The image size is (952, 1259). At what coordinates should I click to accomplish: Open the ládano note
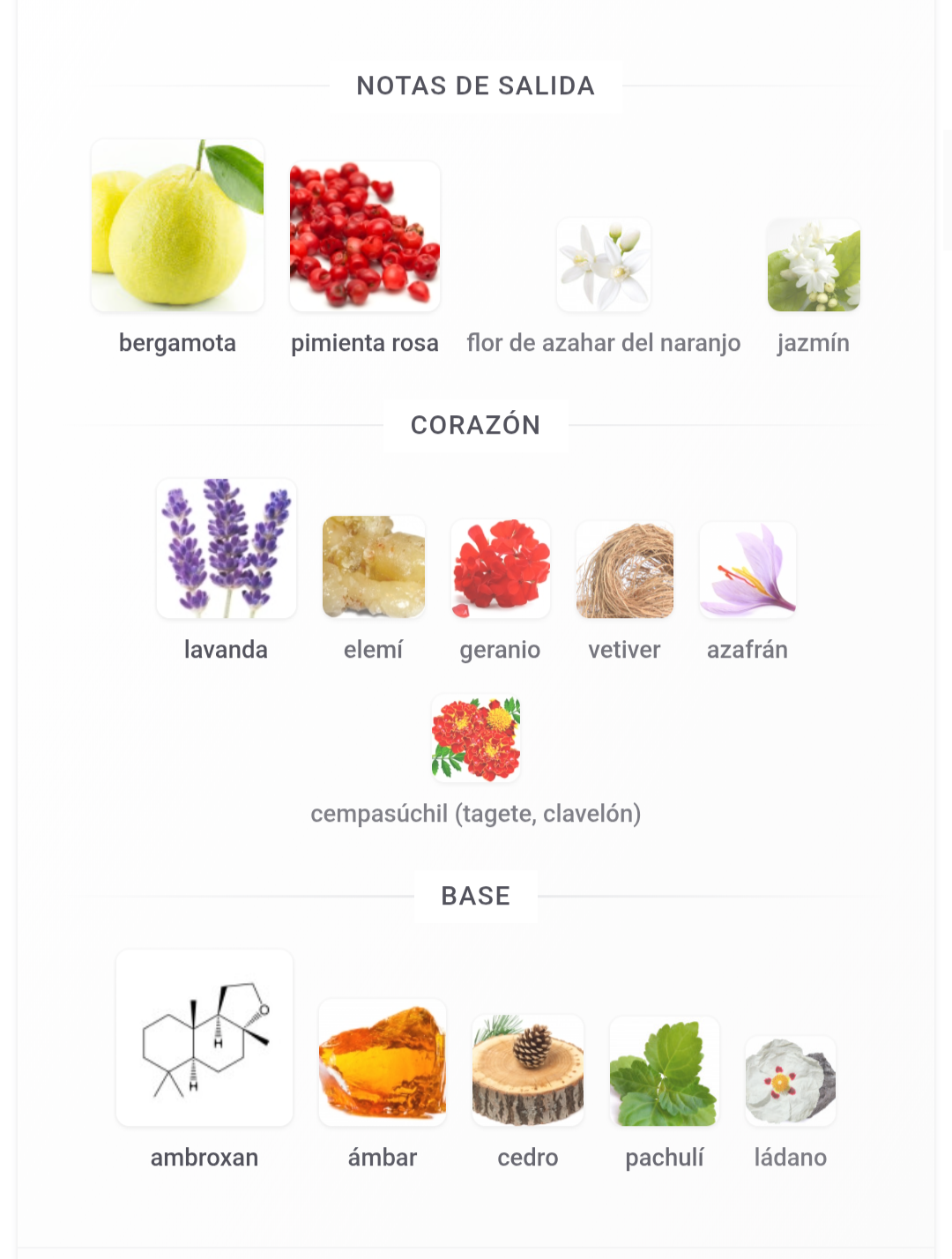coord(791,1081)
